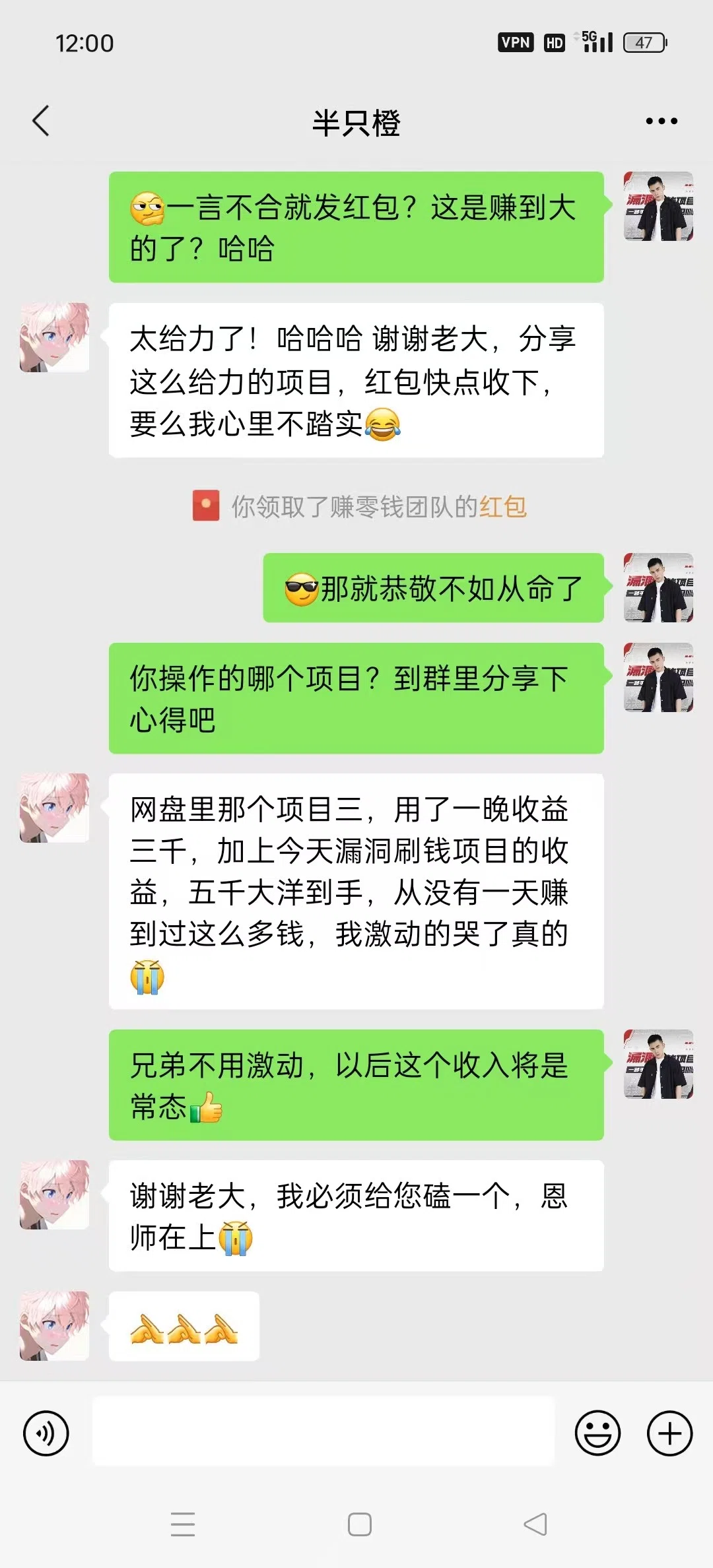
Task: Switch to voice message input
Action: click(x=46, y=1433)
